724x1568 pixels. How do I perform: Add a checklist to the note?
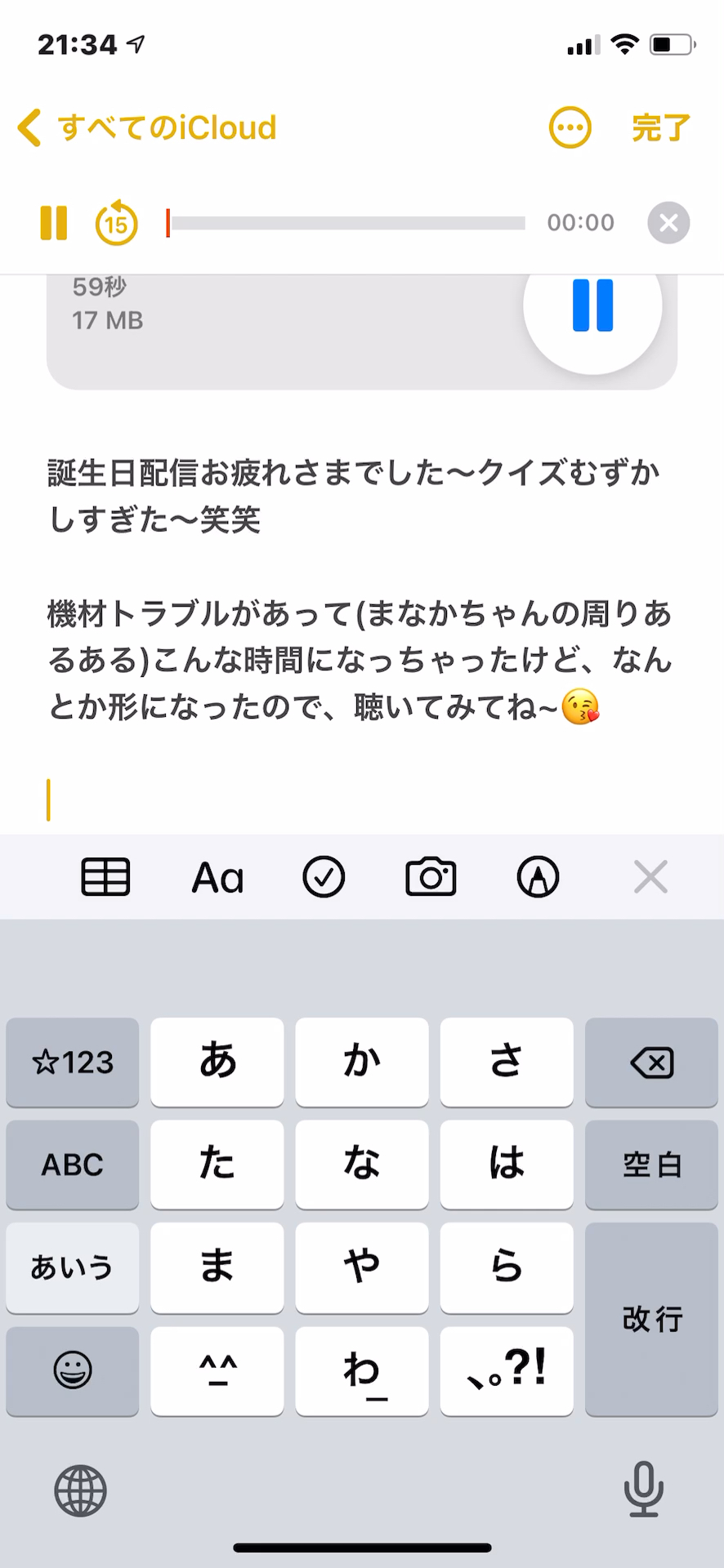tap(324, 876)
